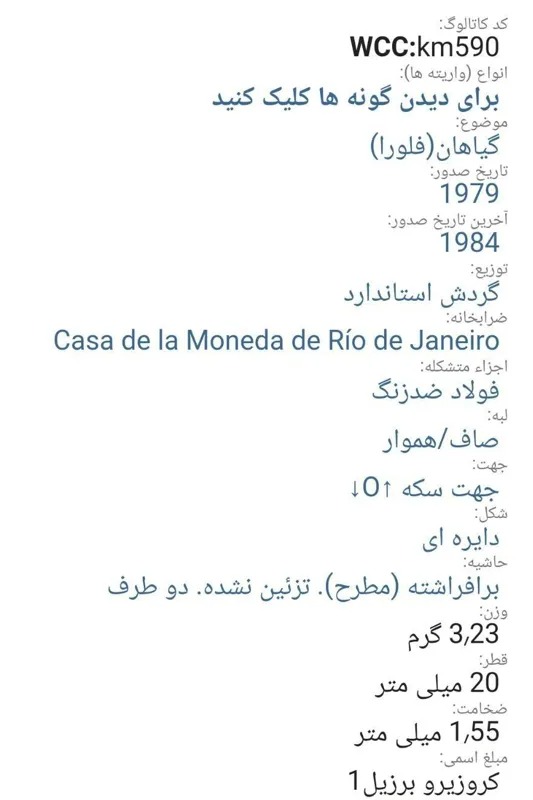Open the صاف/هموار edge link
The height and width of the screenshot is (800, 533).
coord(441,439)
